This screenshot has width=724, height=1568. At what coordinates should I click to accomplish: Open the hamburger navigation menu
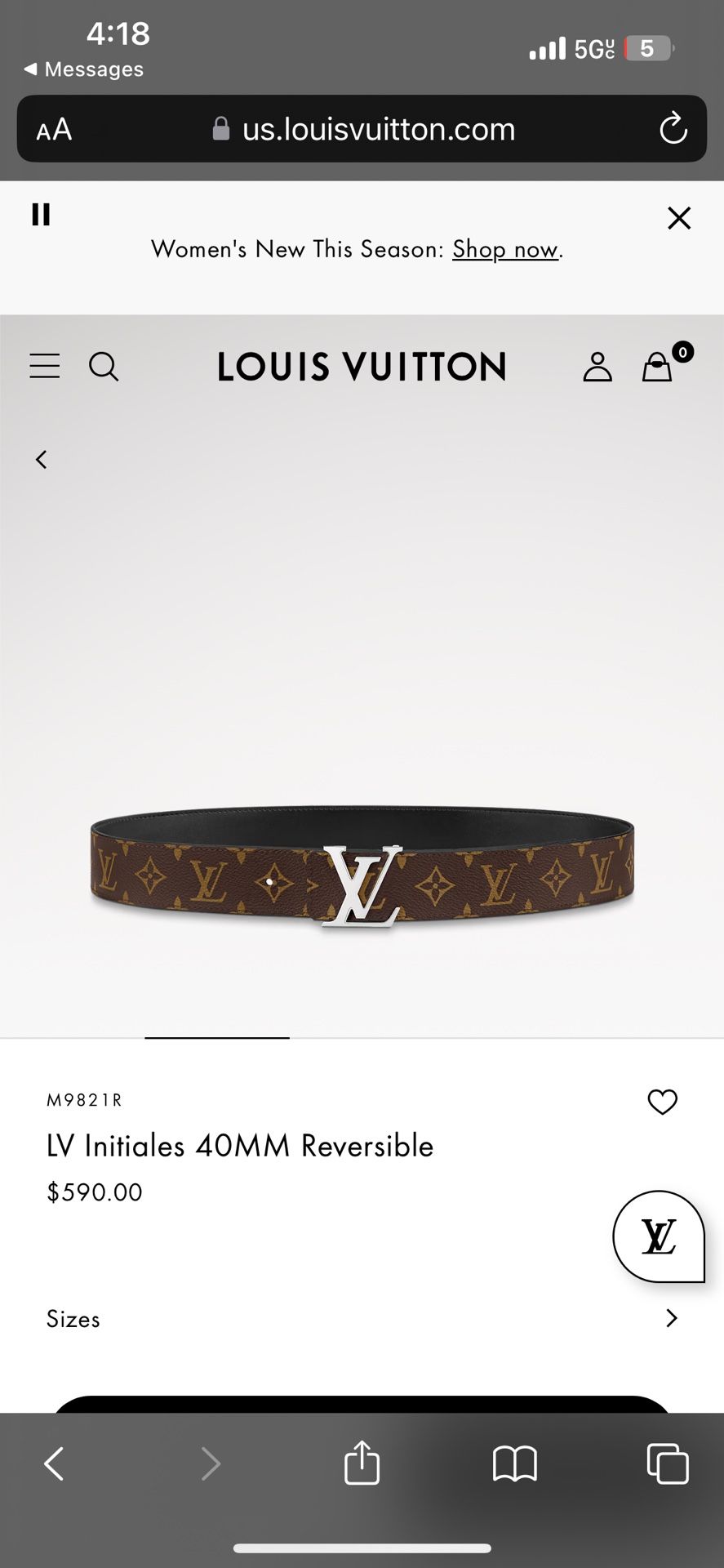tap(45, 366)
